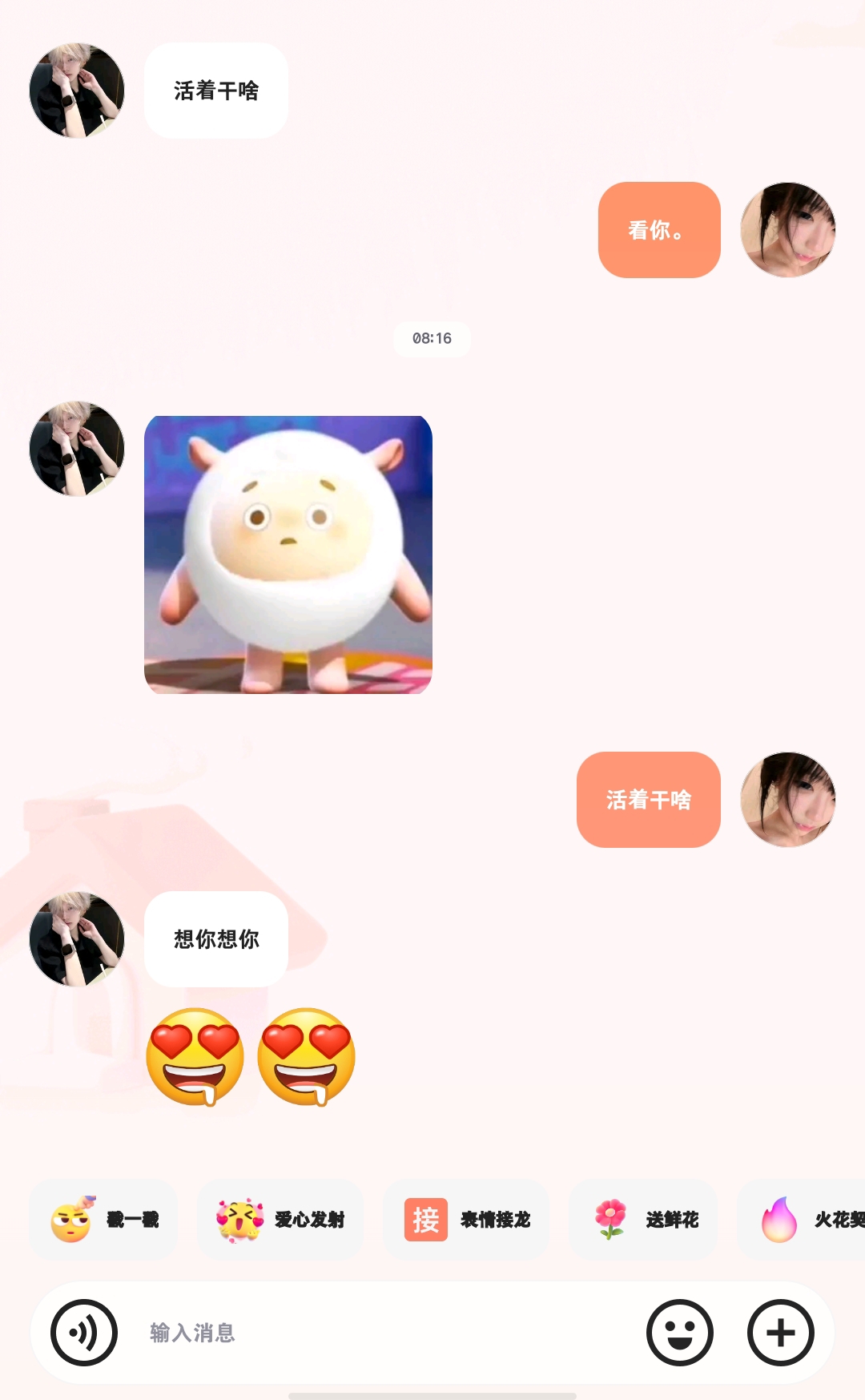Tap the 送鲜花 chip
This screenshot has height=1400, width=865.
(644, 1220)
